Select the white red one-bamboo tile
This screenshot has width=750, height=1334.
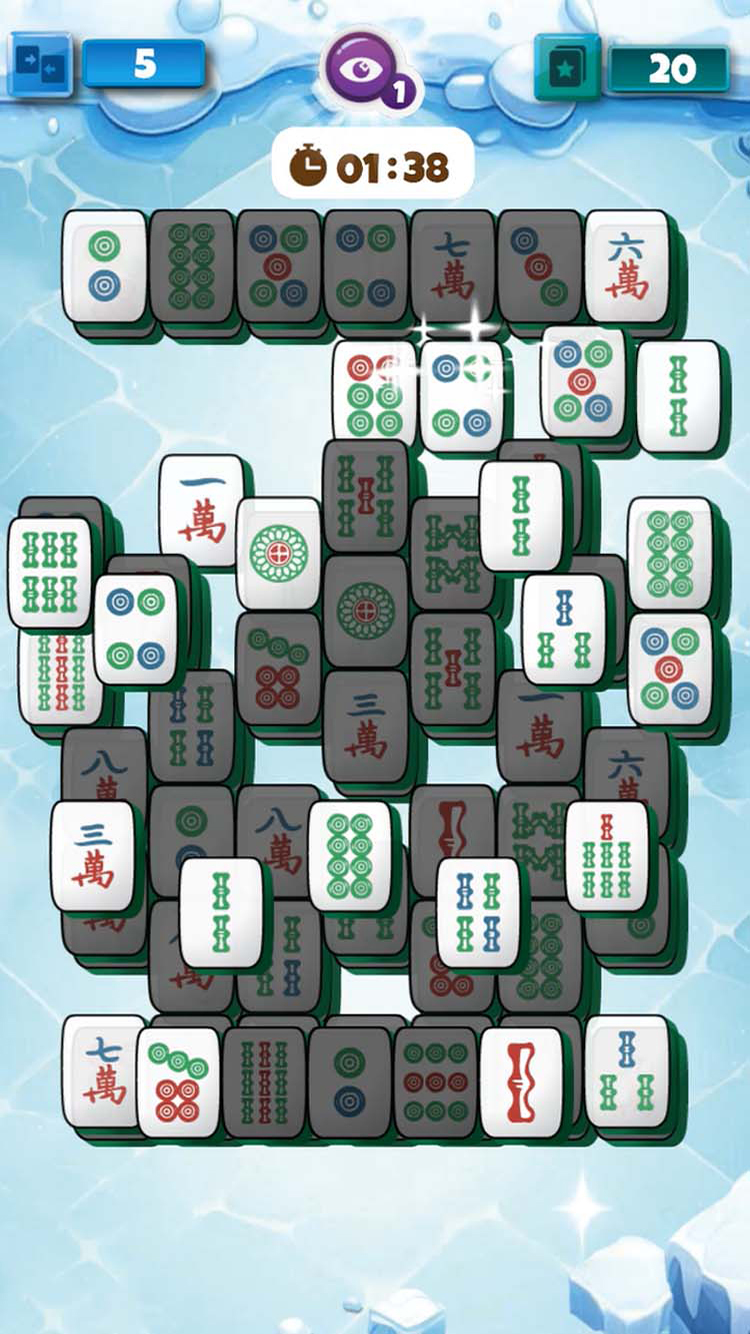point(521,1082)
